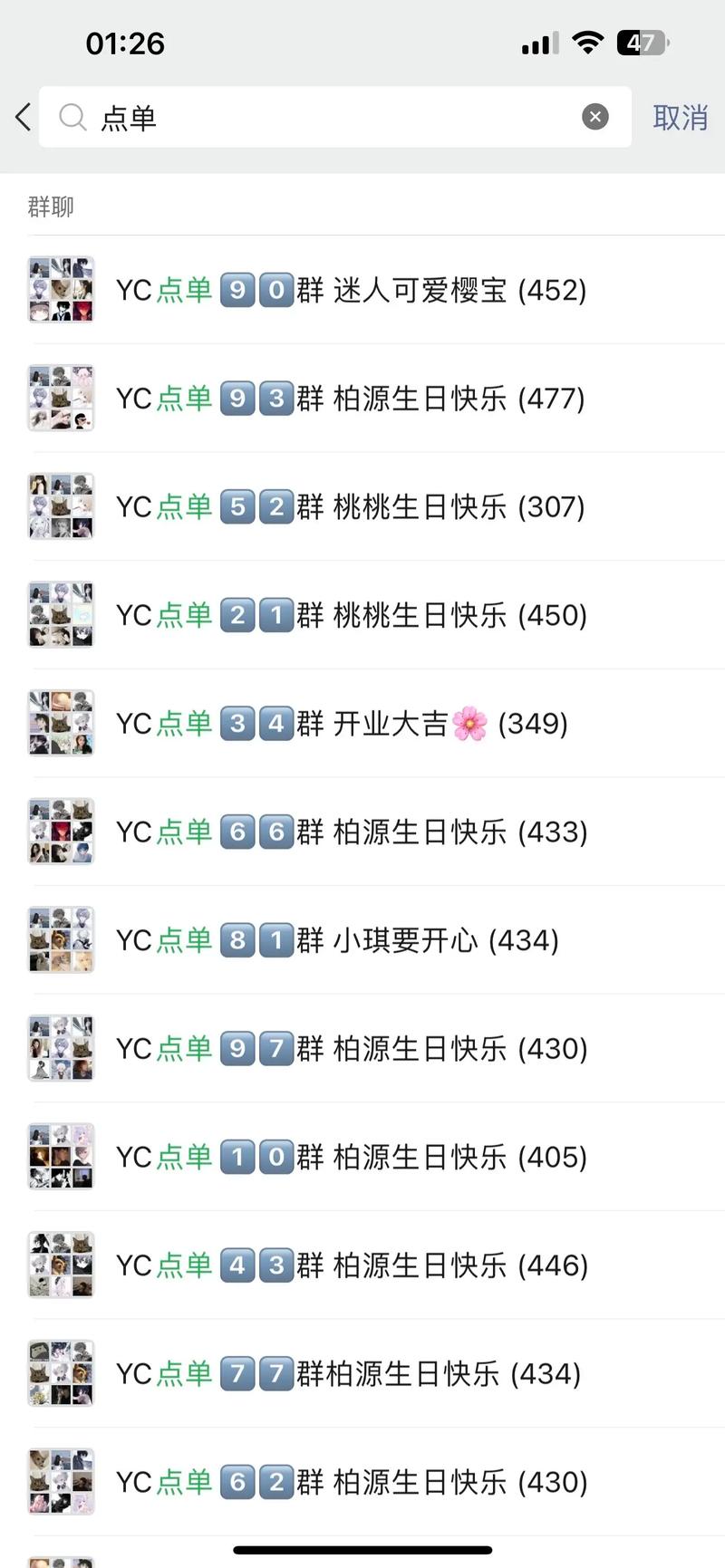Tap the YC点单81群 group avatar
The image size is (725, 1568).
tap(61, 939)
